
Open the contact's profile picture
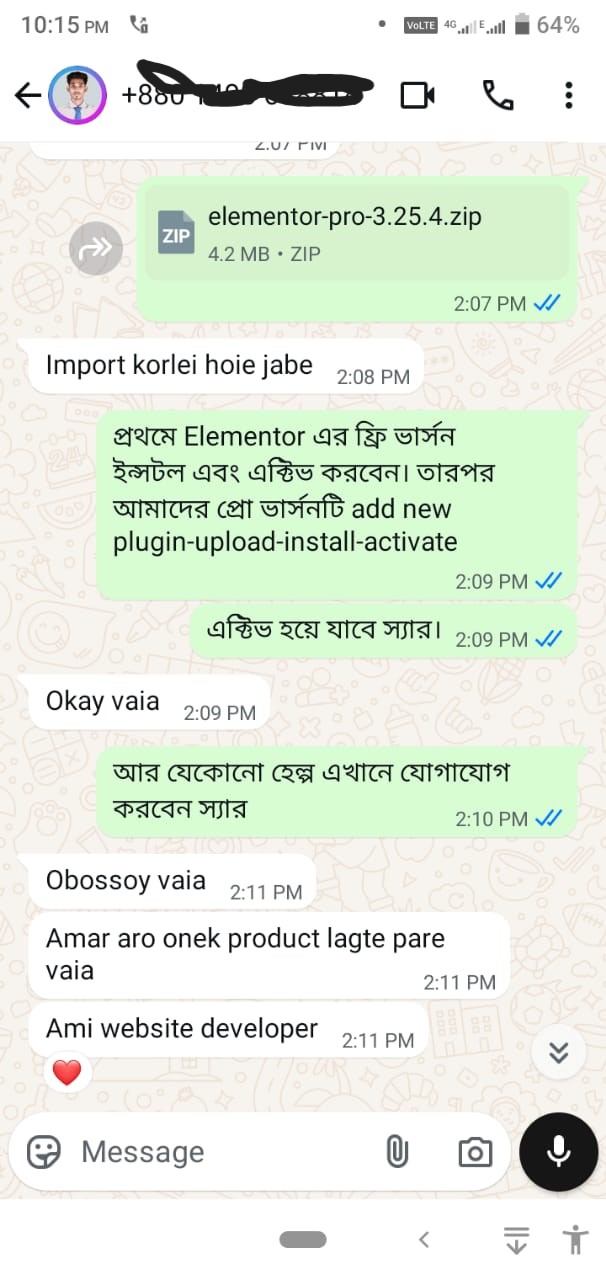point(77,95)
